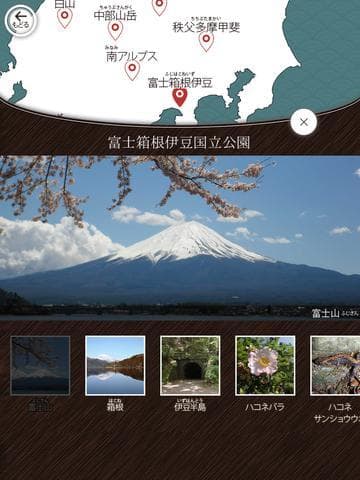Select the 南アルプス map pin

tap(132, 70)
